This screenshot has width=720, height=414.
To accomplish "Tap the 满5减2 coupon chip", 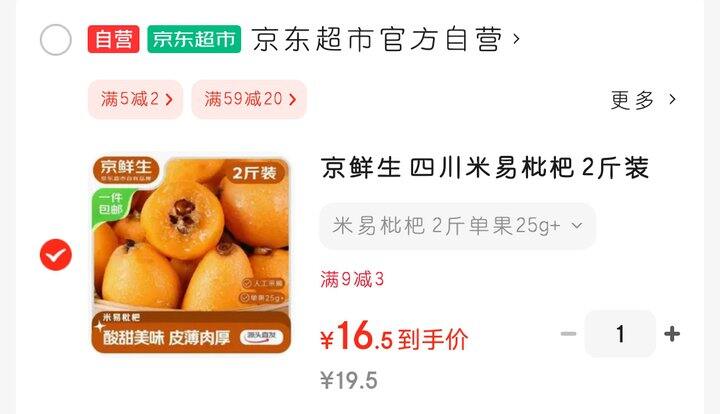I will [x=136, y=99].
